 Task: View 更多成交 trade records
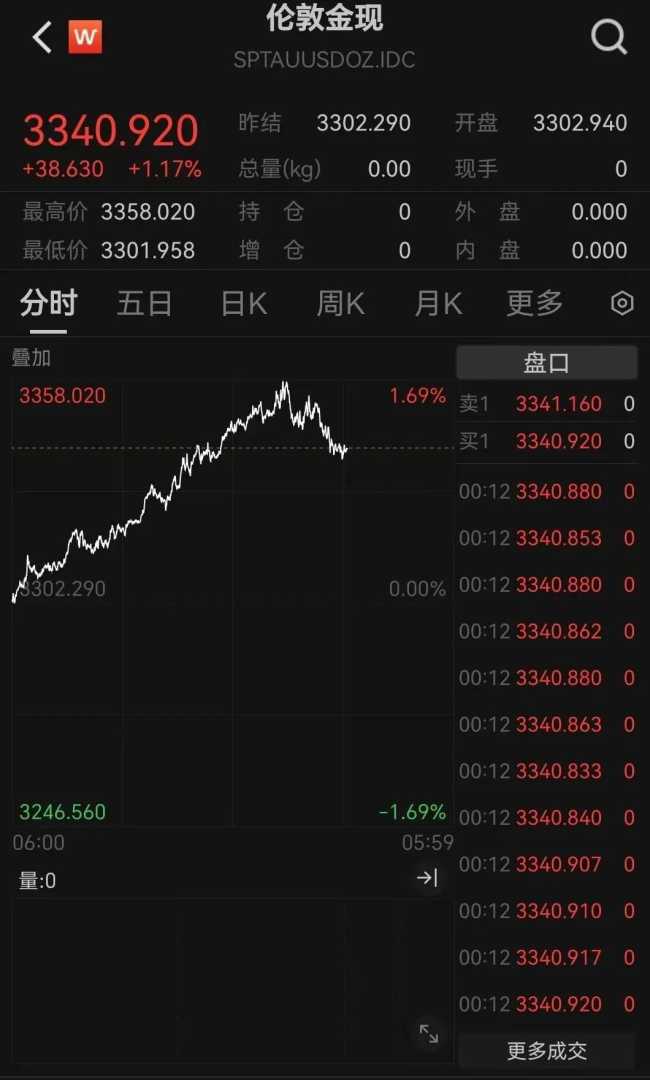pos(546,1051)
